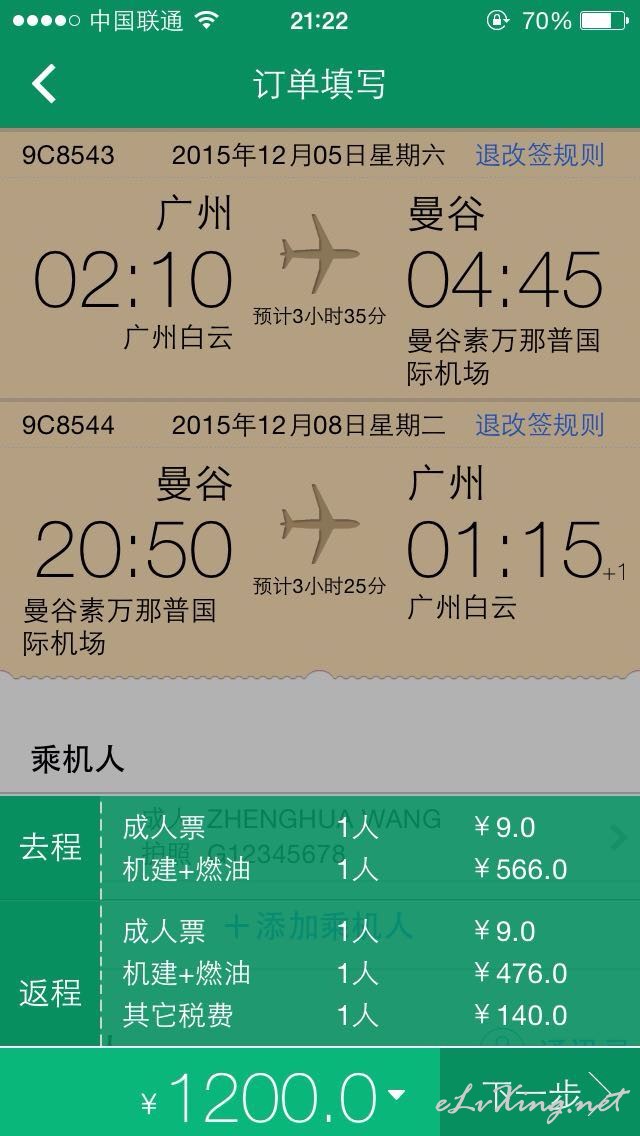The height and width of the screenshot is (1136, 640).
Task: Collapse the ¥1200.0 price breakdown
Action: [x=396, y=1094]
